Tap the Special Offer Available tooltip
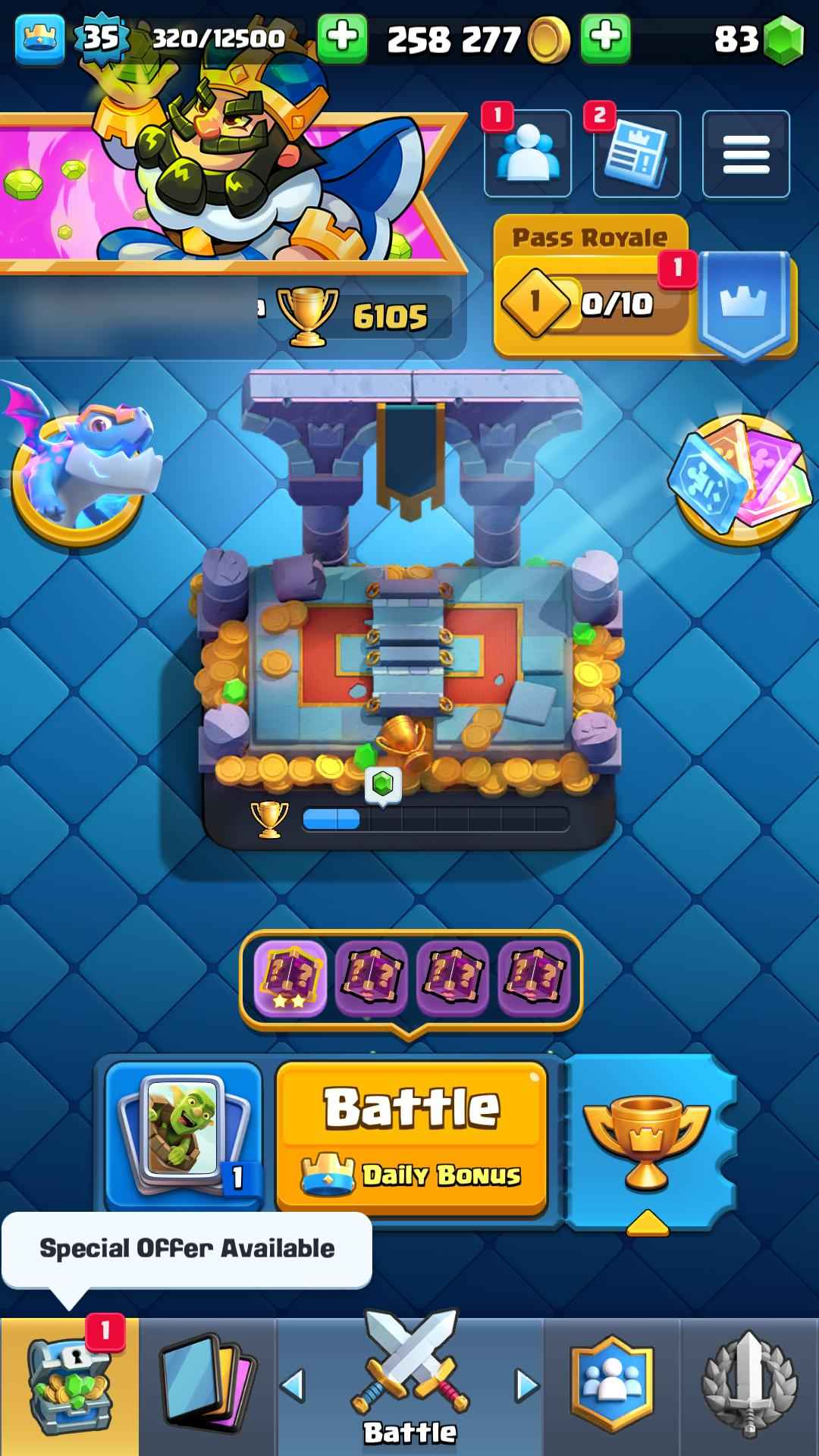 (187, 1249)
